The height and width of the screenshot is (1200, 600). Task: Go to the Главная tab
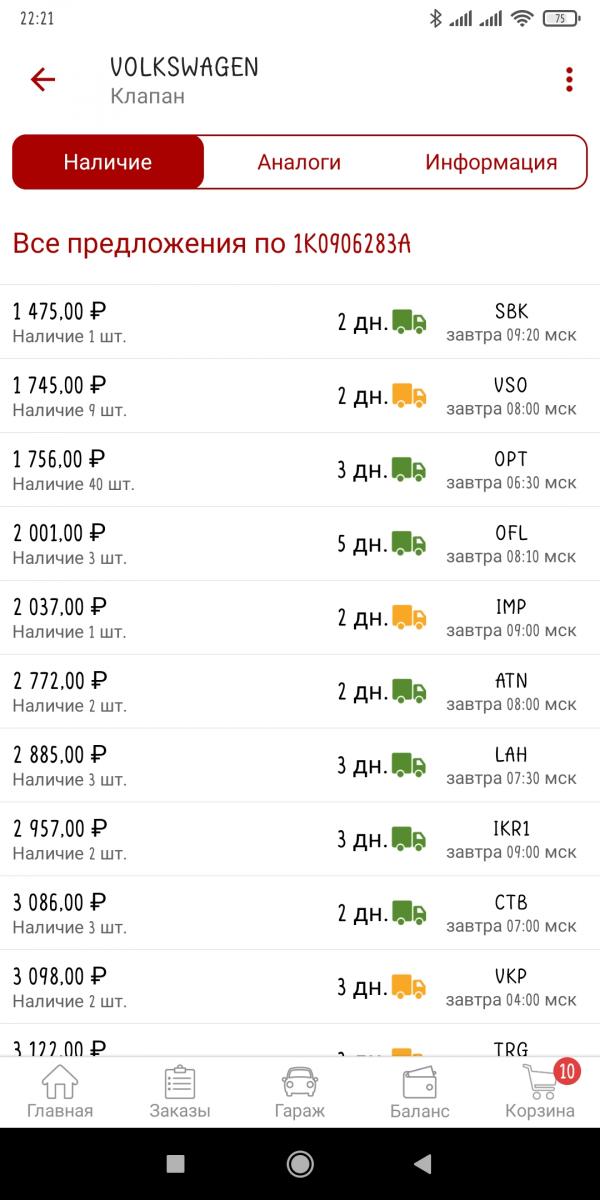tap(60, 1092)
